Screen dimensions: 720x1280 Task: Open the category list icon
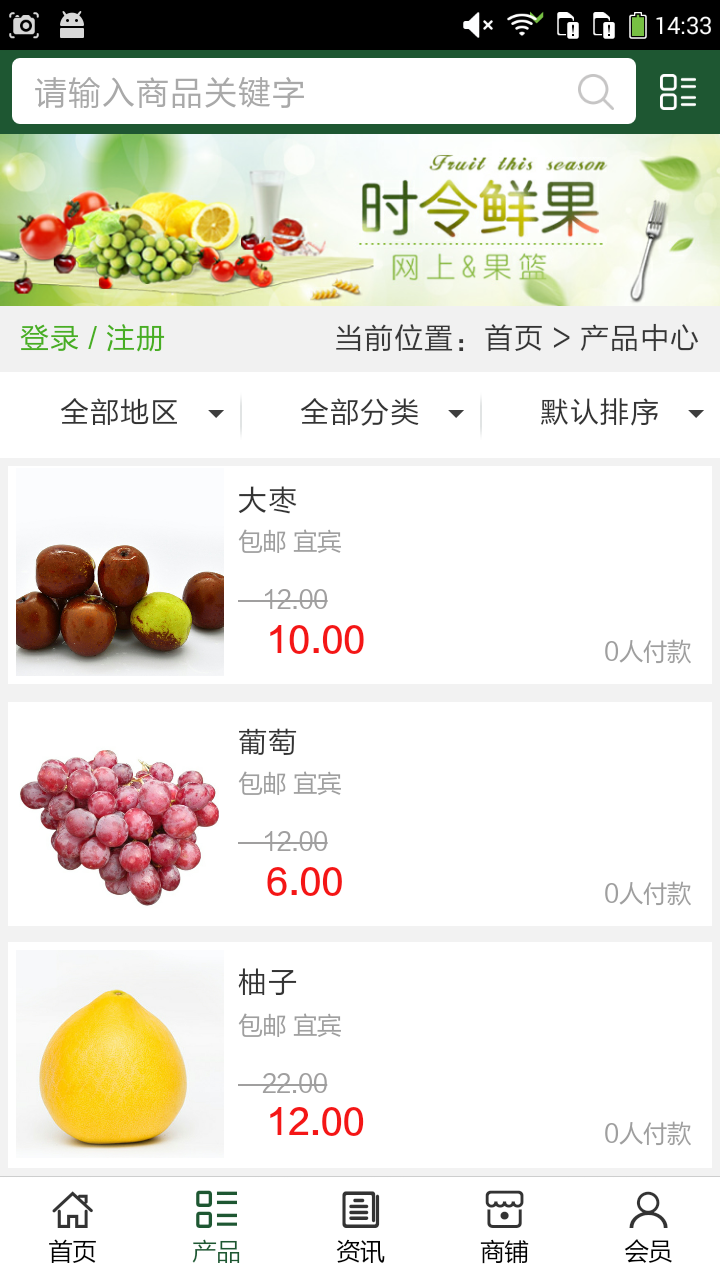click(x=678, y=92)
